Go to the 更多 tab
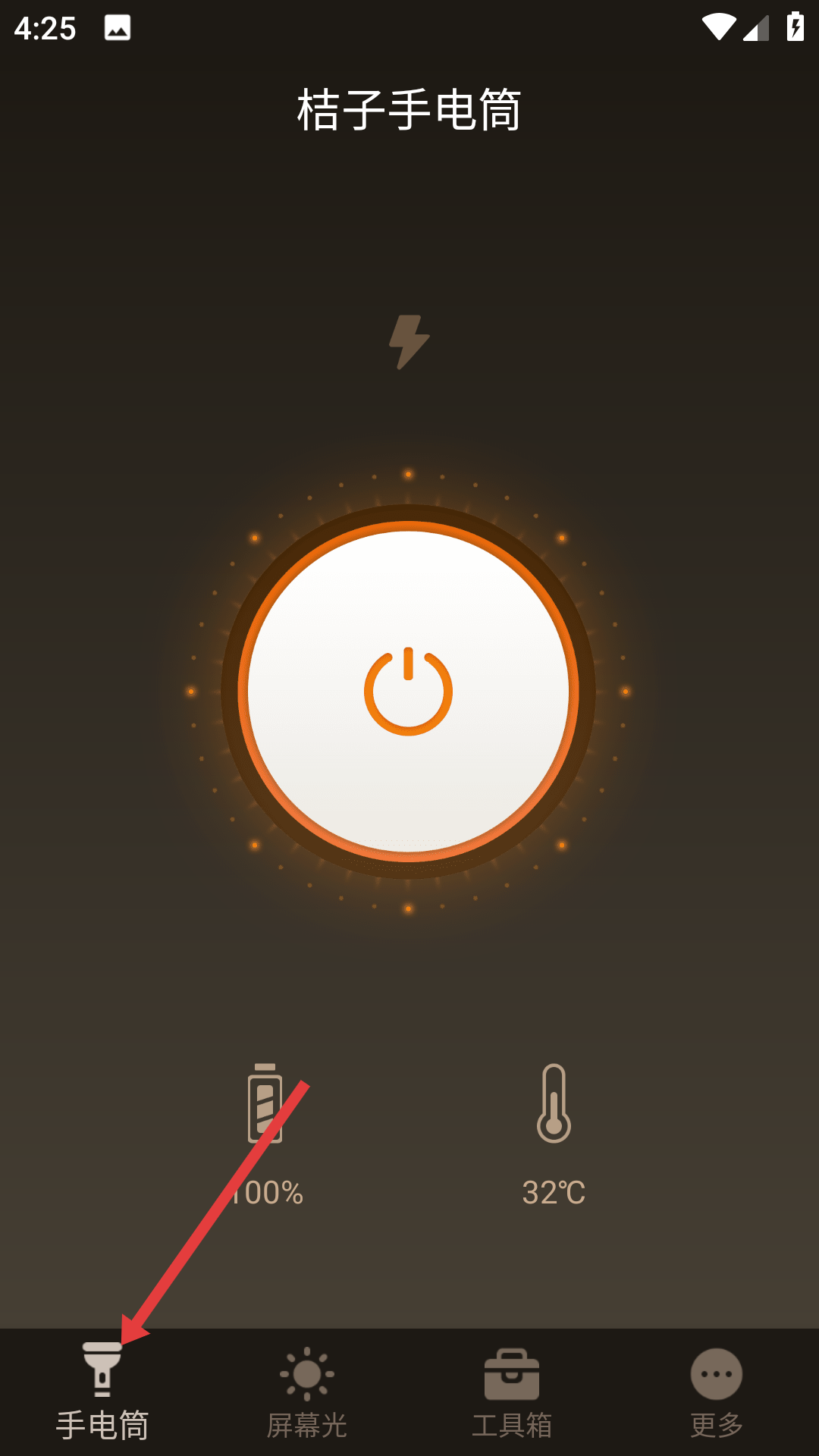 717,1392
